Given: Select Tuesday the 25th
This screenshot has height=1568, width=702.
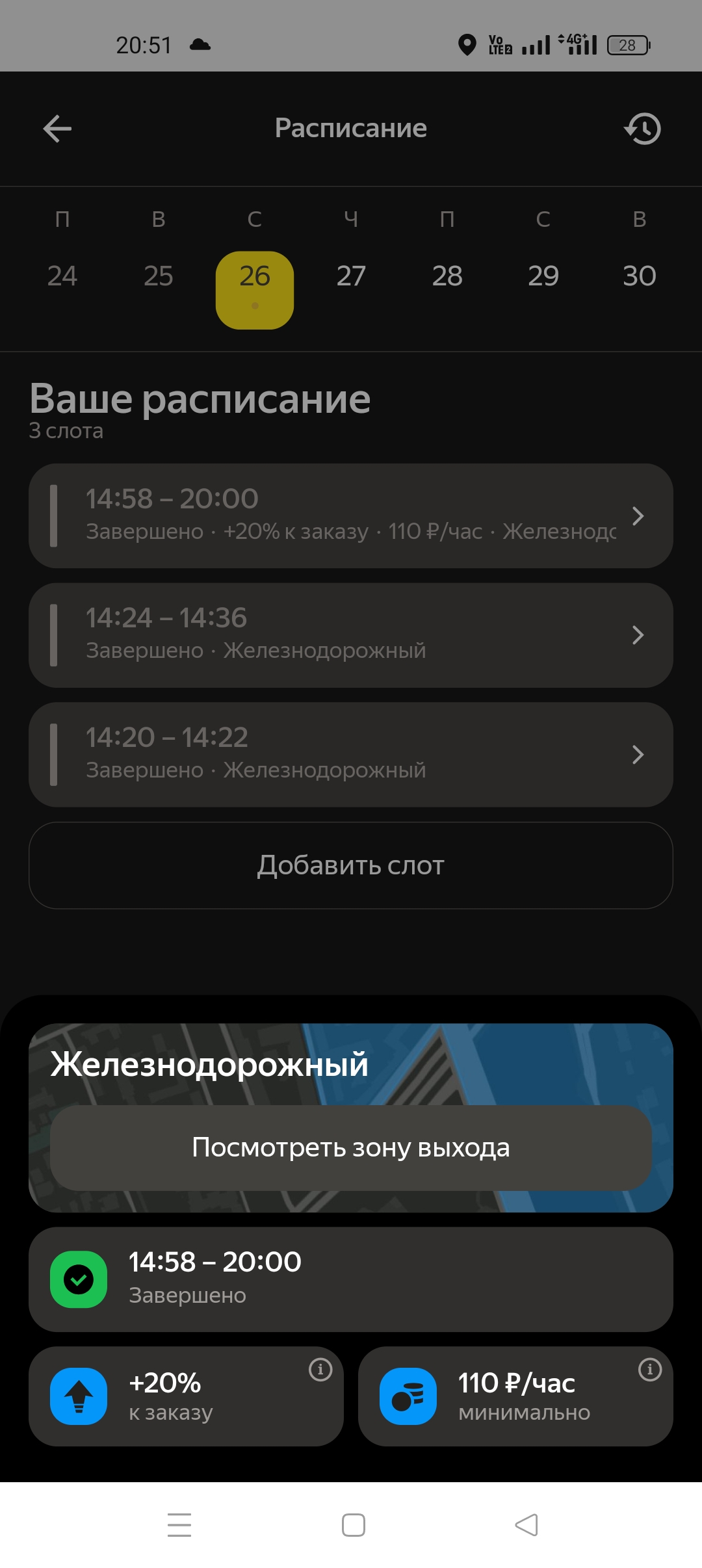Looking at the screenshot, I should [x=159, y=276].
